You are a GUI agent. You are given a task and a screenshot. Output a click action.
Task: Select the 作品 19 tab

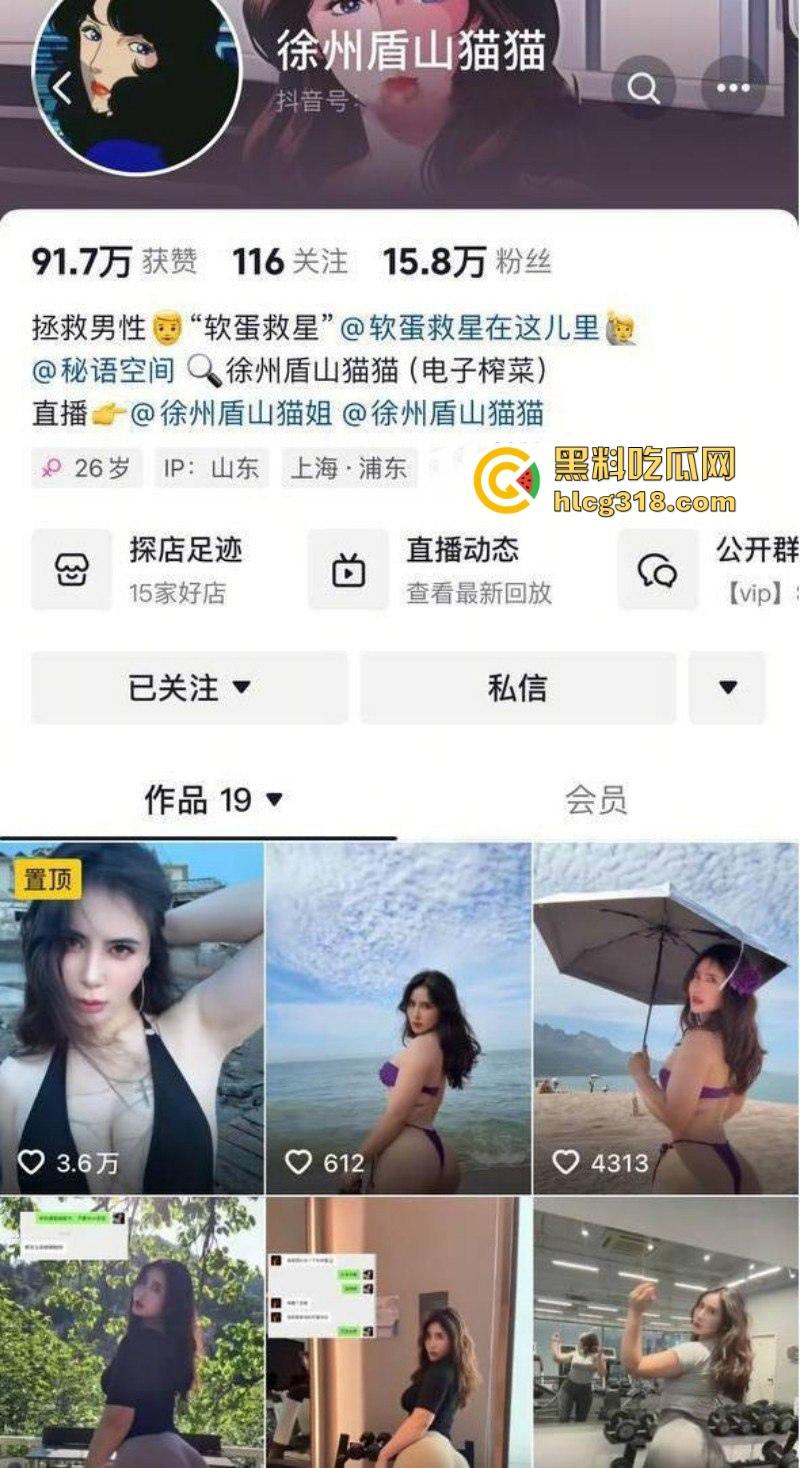tap(199, 799)
